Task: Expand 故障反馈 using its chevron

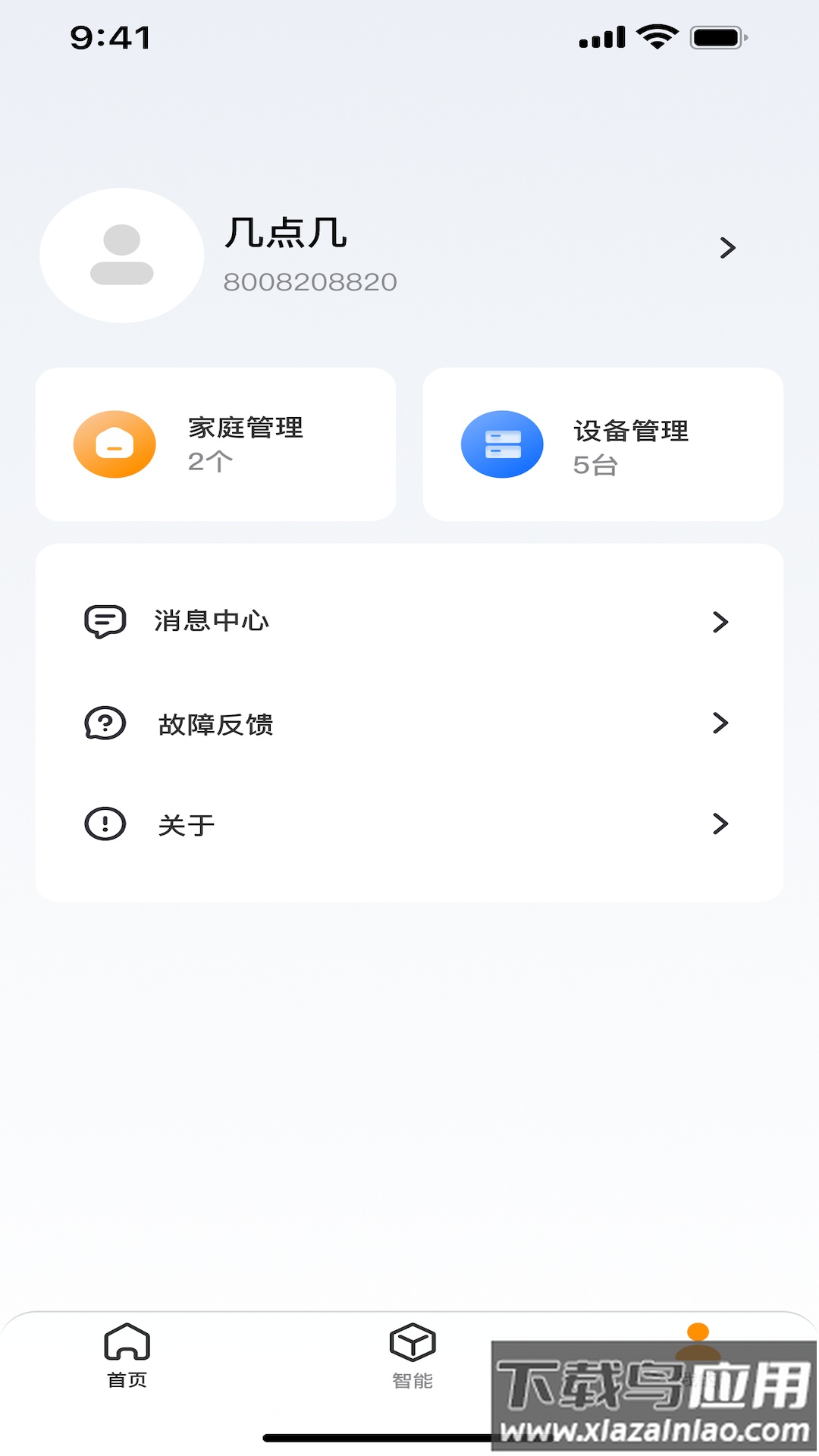Action: coord(720,724)
